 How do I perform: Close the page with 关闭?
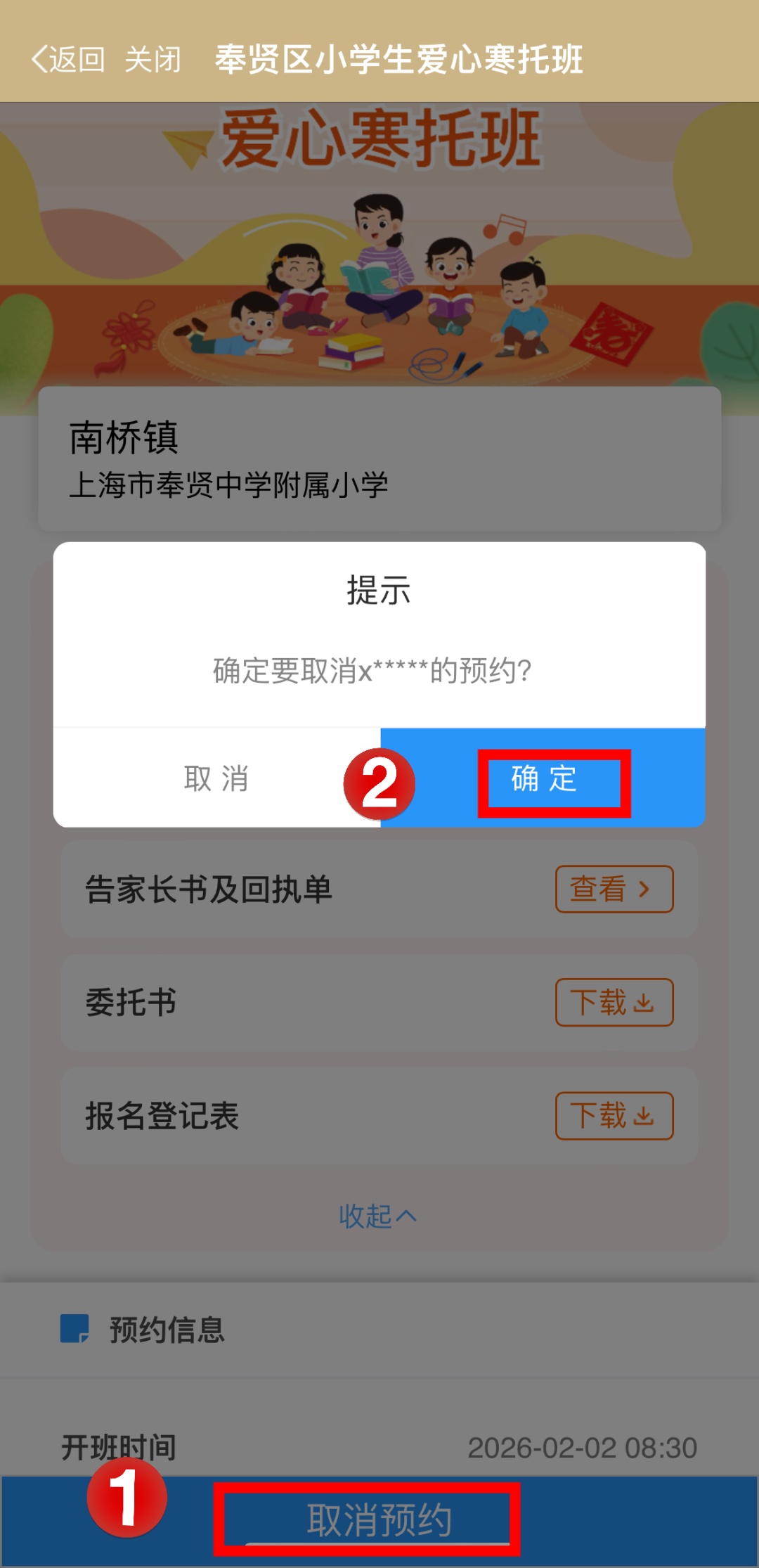click(x=153, y=60)
